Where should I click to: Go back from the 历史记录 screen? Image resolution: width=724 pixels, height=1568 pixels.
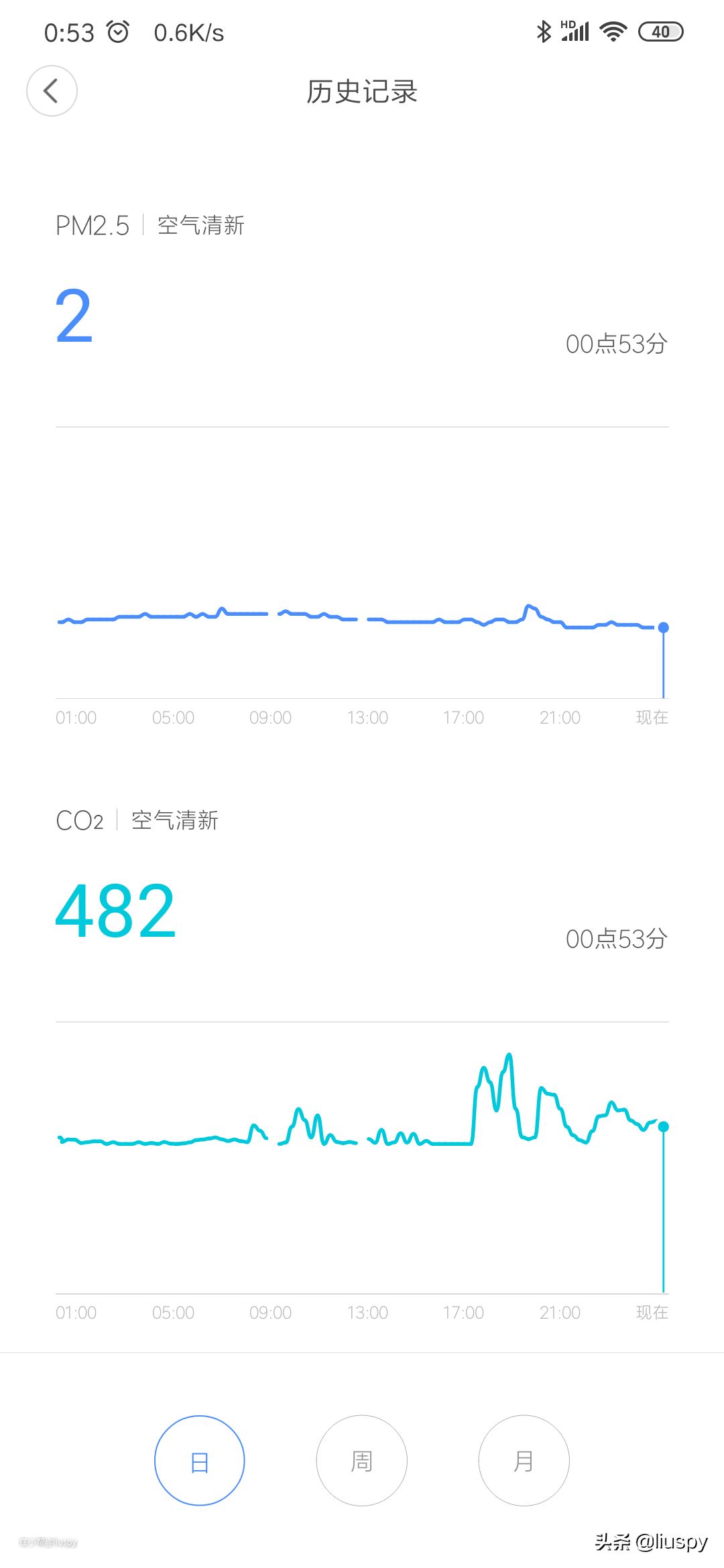[52, 90]
